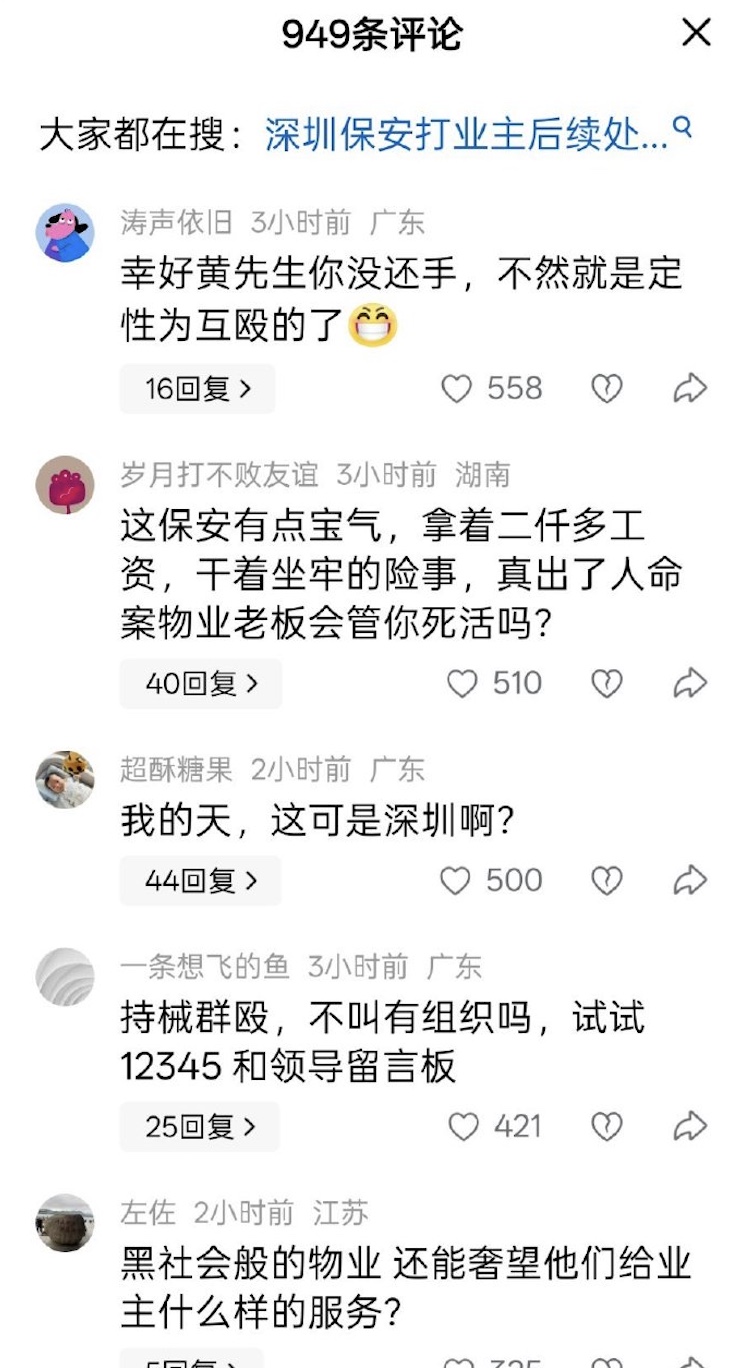Dislike 超酥糖果's comment
Screen dimensions: 730x1368
click(x=607, y=881)
